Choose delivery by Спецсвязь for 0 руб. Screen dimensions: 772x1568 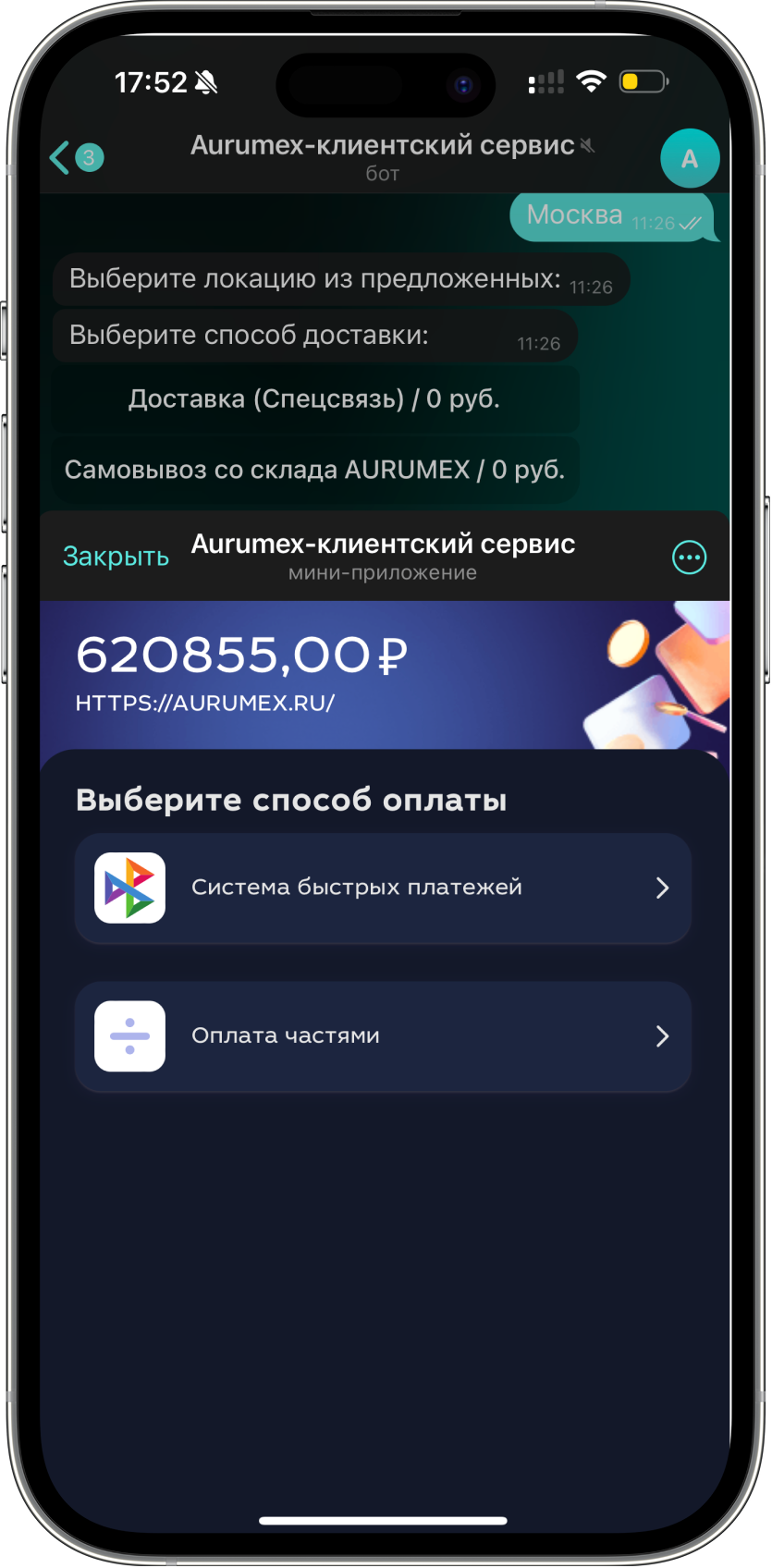[314, 399]
